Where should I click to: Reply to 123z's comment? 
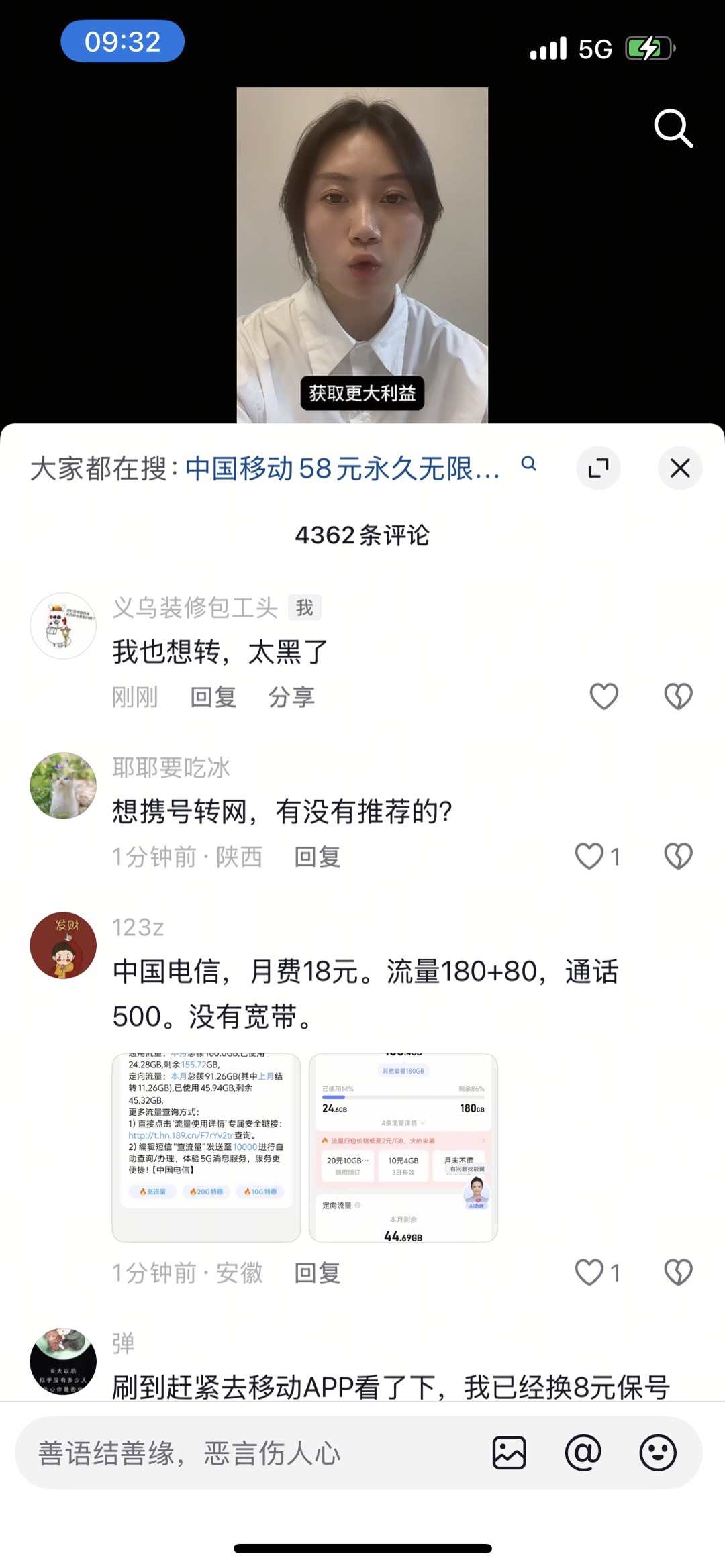(x=317, y=1273)
